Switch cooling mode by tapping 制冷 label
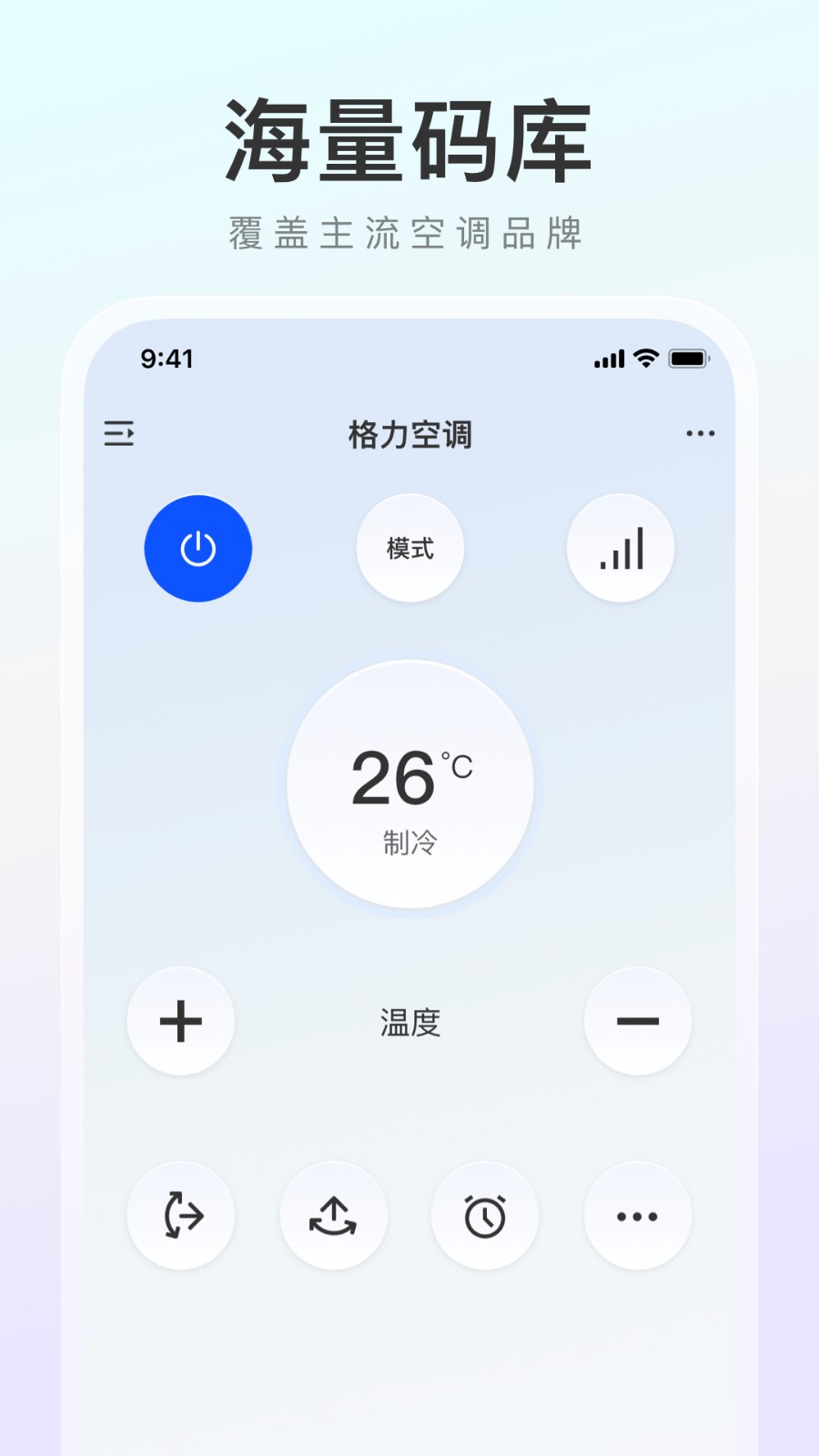Image resolution: width=819 pixels, height=1456 pixels. 410,844
